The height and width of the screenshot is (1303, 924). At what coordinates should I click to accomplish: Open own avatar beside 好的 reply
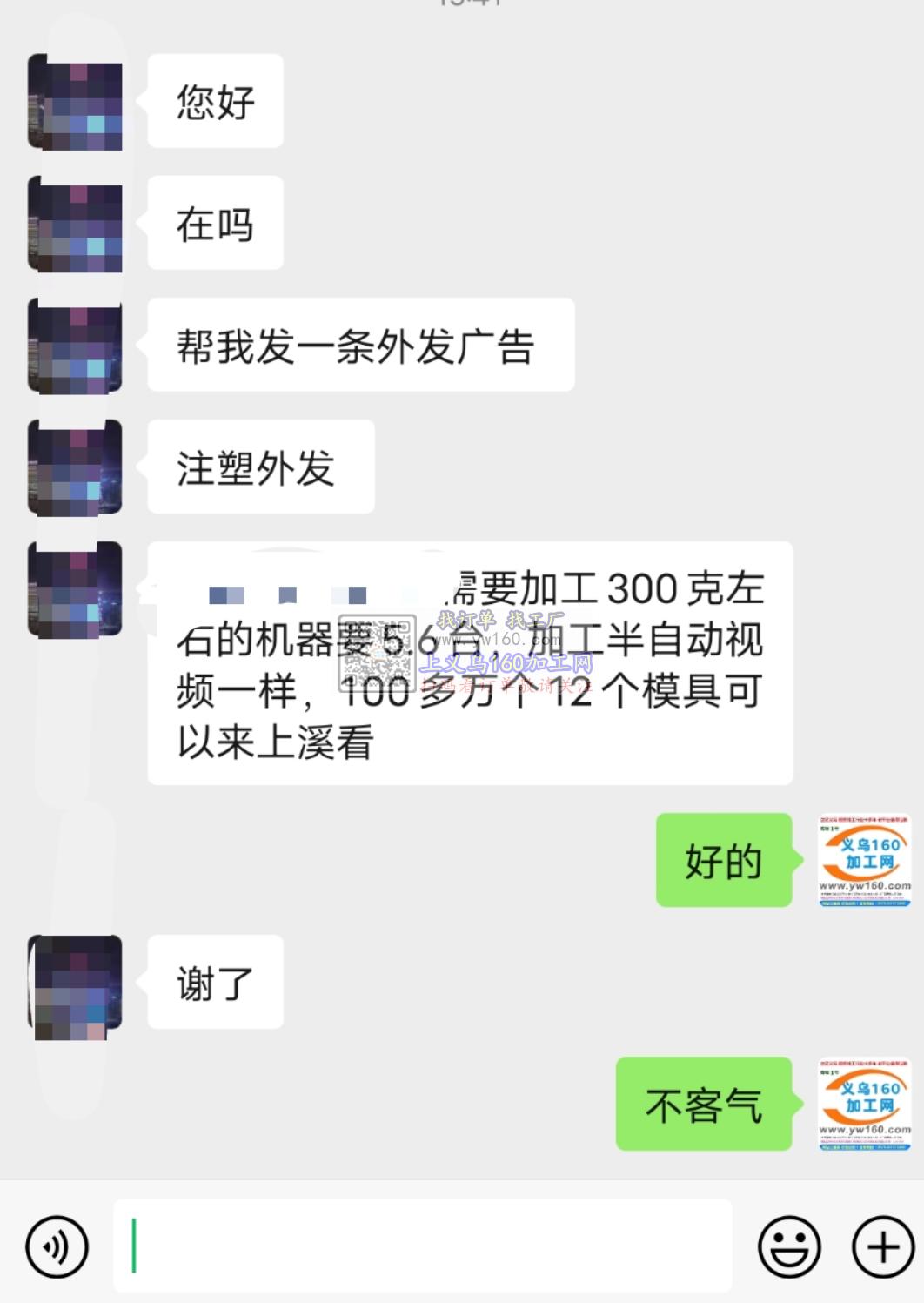tap(864, 860)
